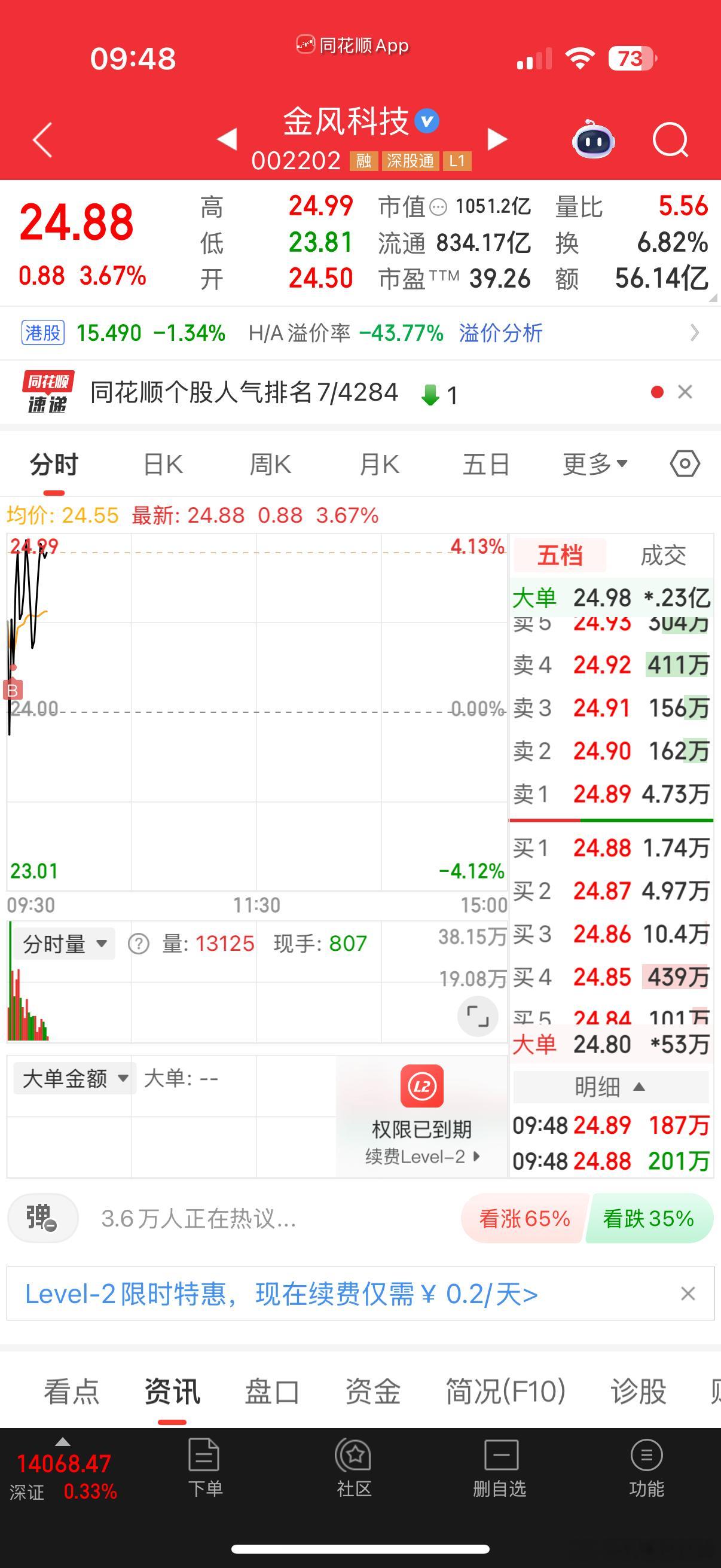Expand the volume chart to fullscreen
The image size is (721, 1568).
pos(478,1015)
